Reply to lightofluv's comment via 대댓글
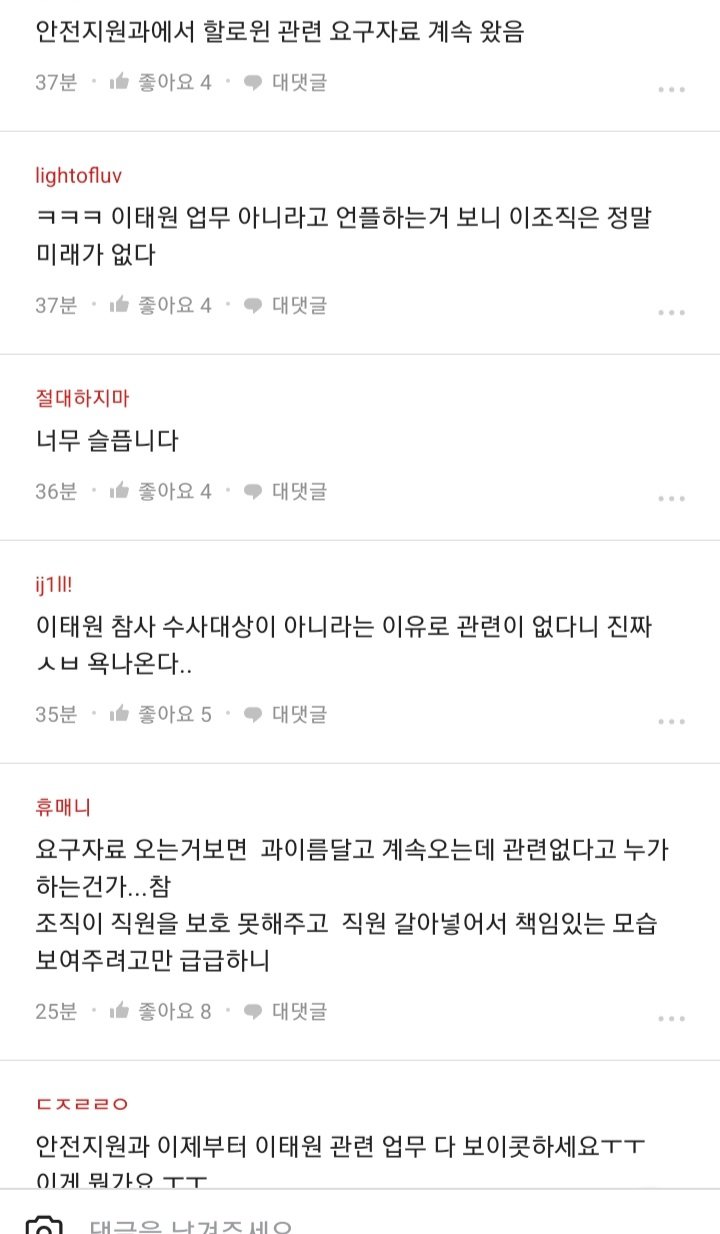This screenshot has height=1234, width=720. click(286, 305)
